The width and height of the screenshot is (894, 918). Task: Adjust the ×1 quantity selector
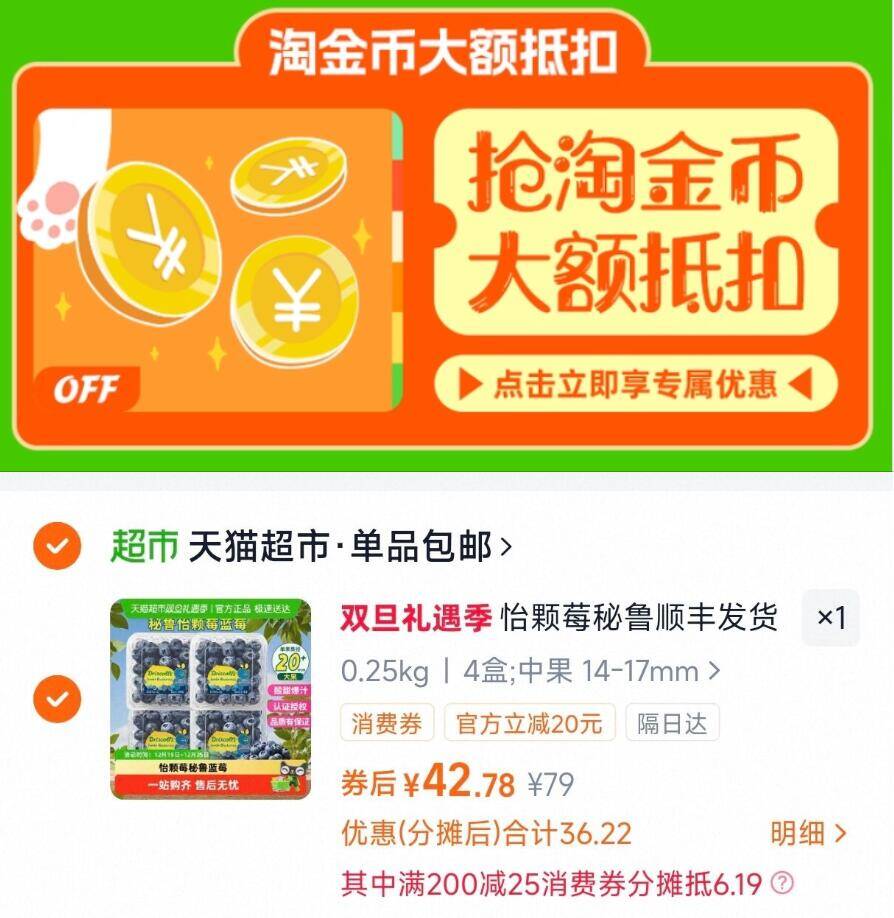830,618
